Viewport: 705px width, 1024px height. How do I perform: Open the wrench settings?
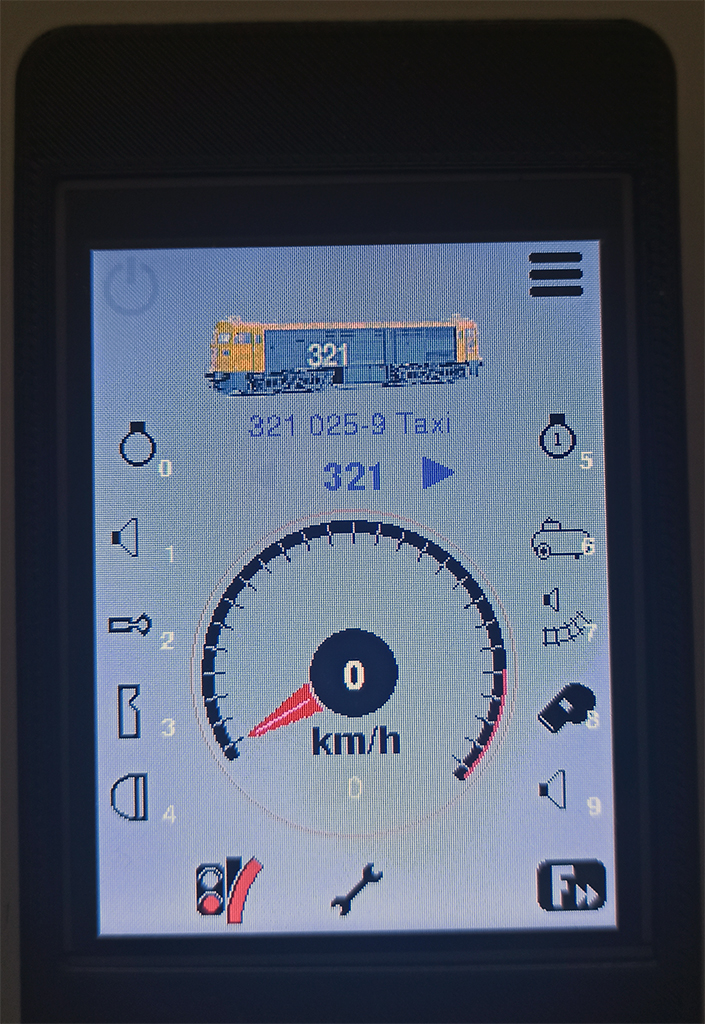pyautogui.click(x=356, y=888)
